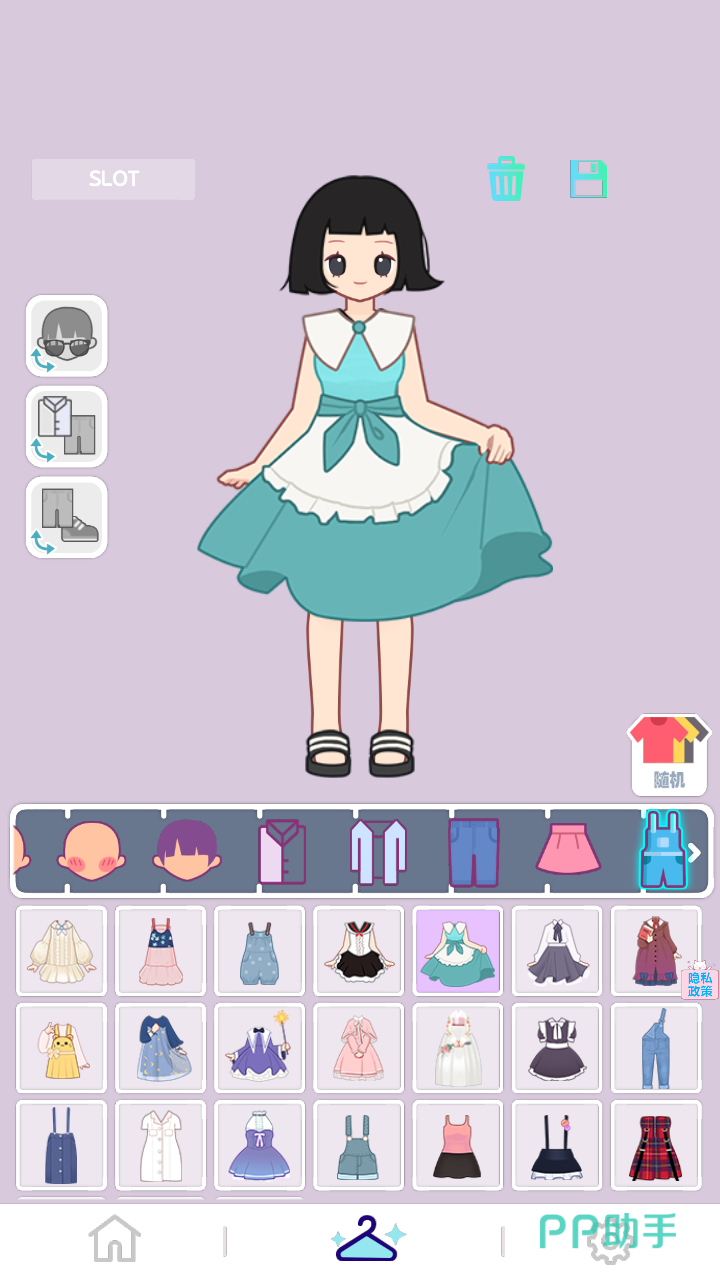Swap the top and pants set

pos(66,427)
